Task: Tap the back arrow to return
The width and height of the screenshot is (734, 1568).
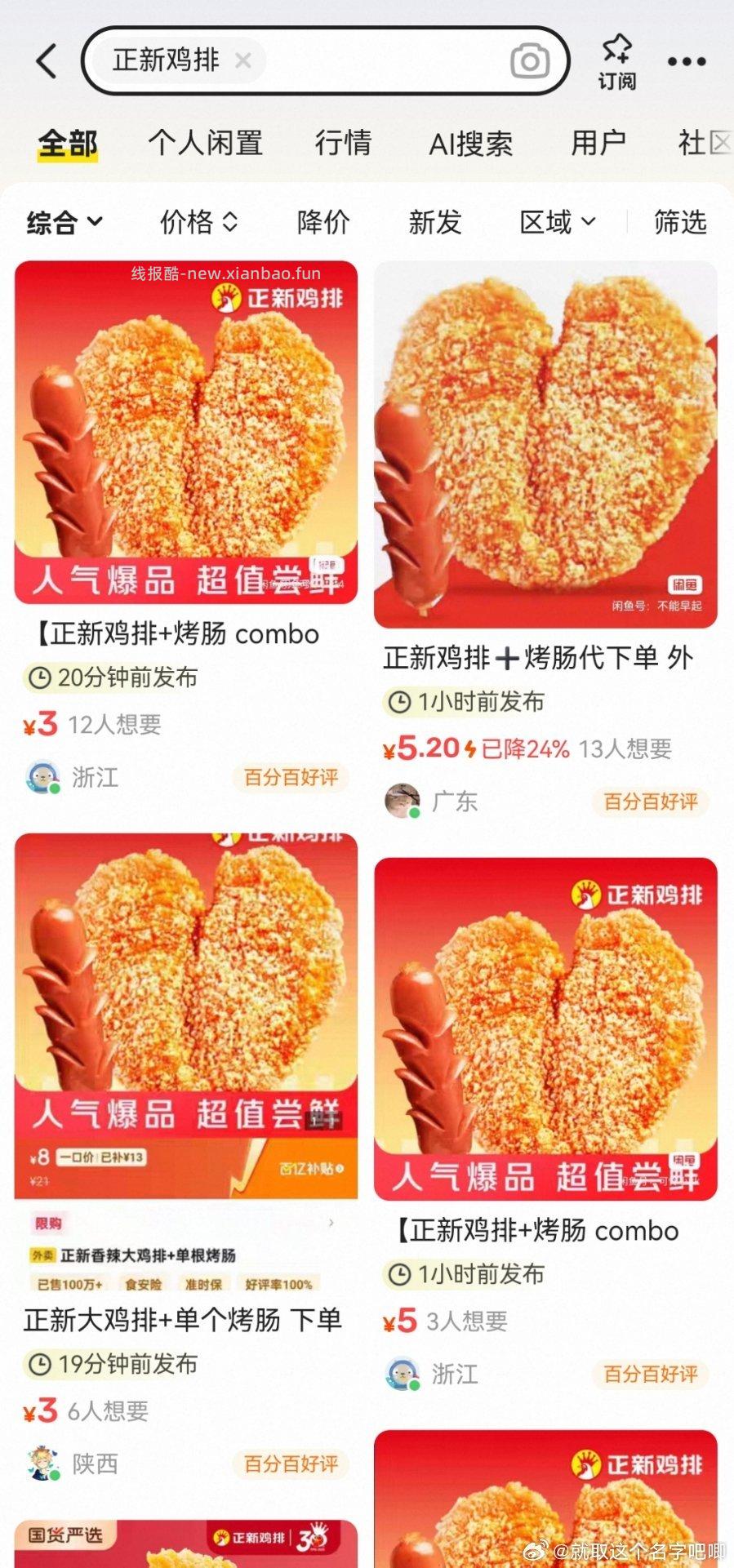Action: (x=45, y=60)
